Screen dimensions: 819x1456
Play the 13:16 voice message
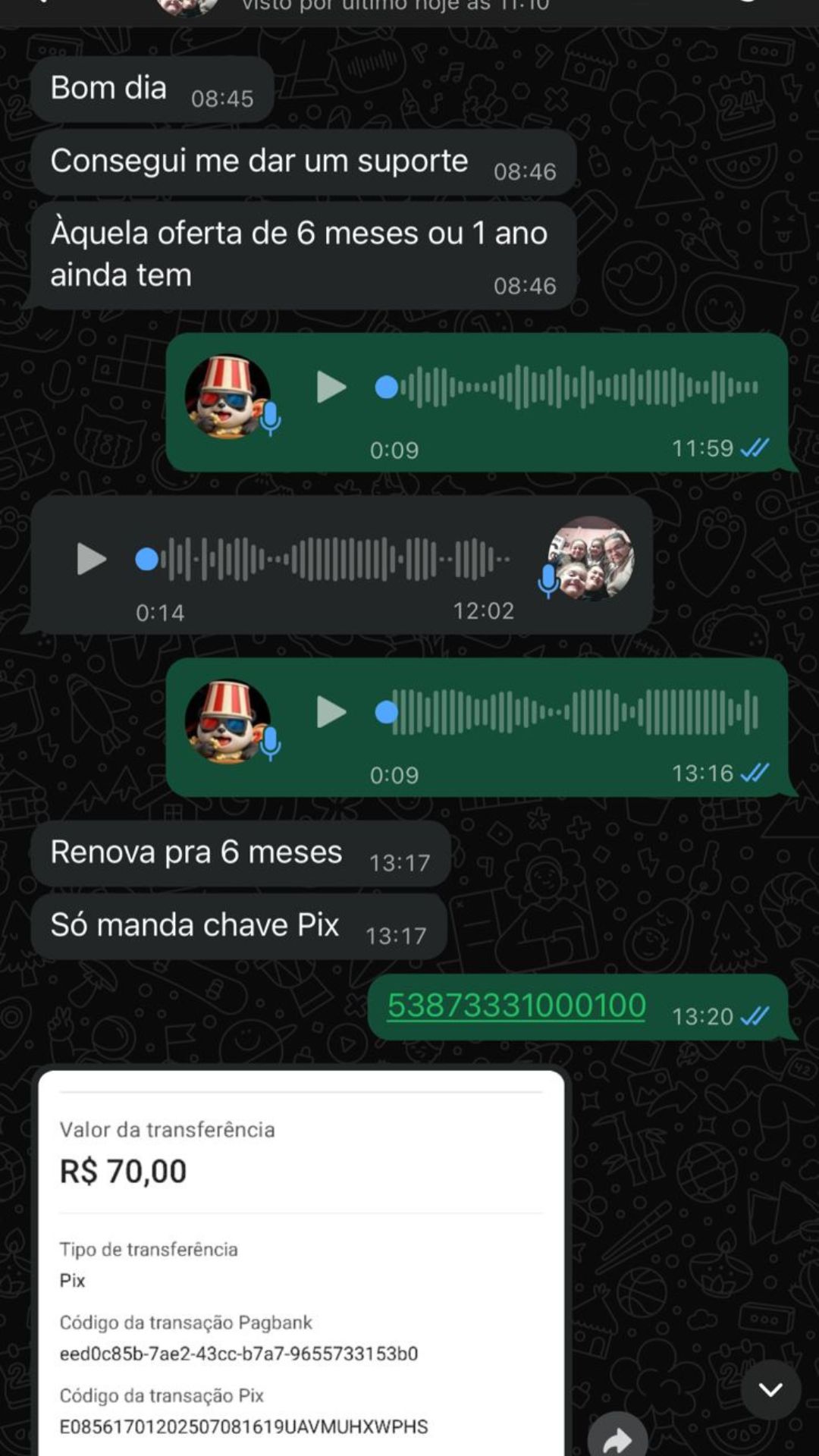(331, 712)
